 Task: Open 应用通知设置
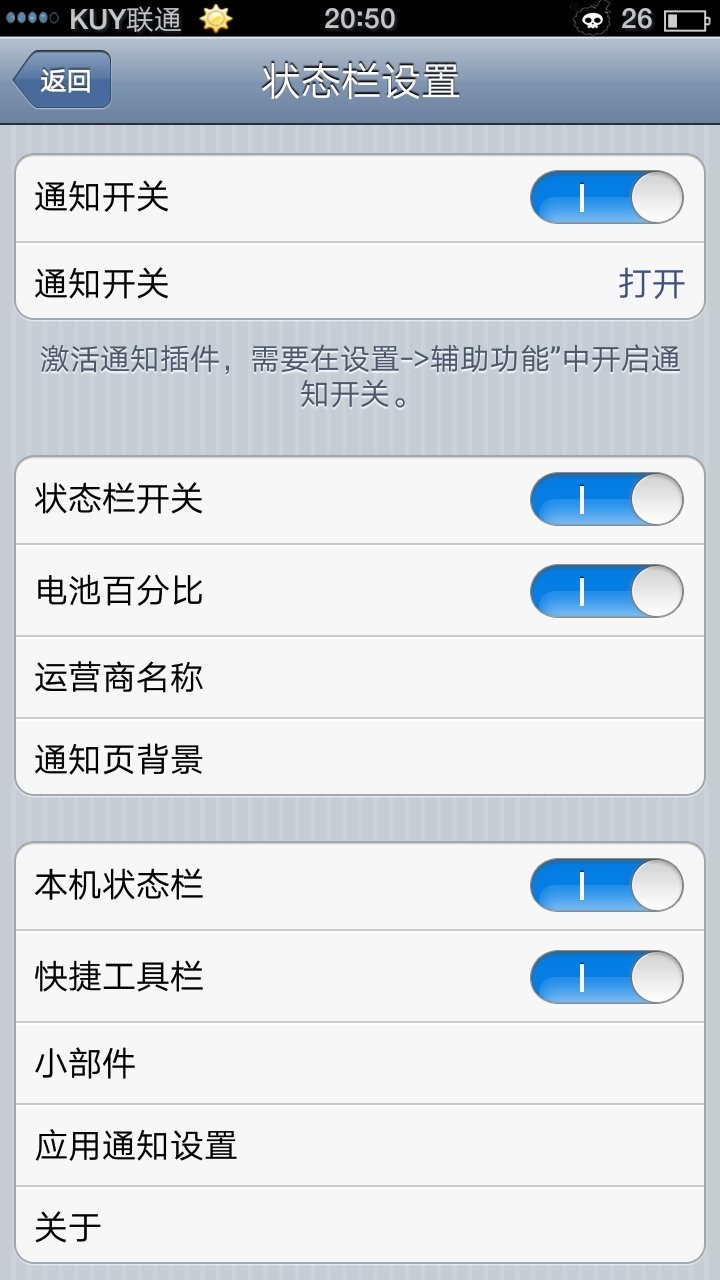click(360, 1148)
